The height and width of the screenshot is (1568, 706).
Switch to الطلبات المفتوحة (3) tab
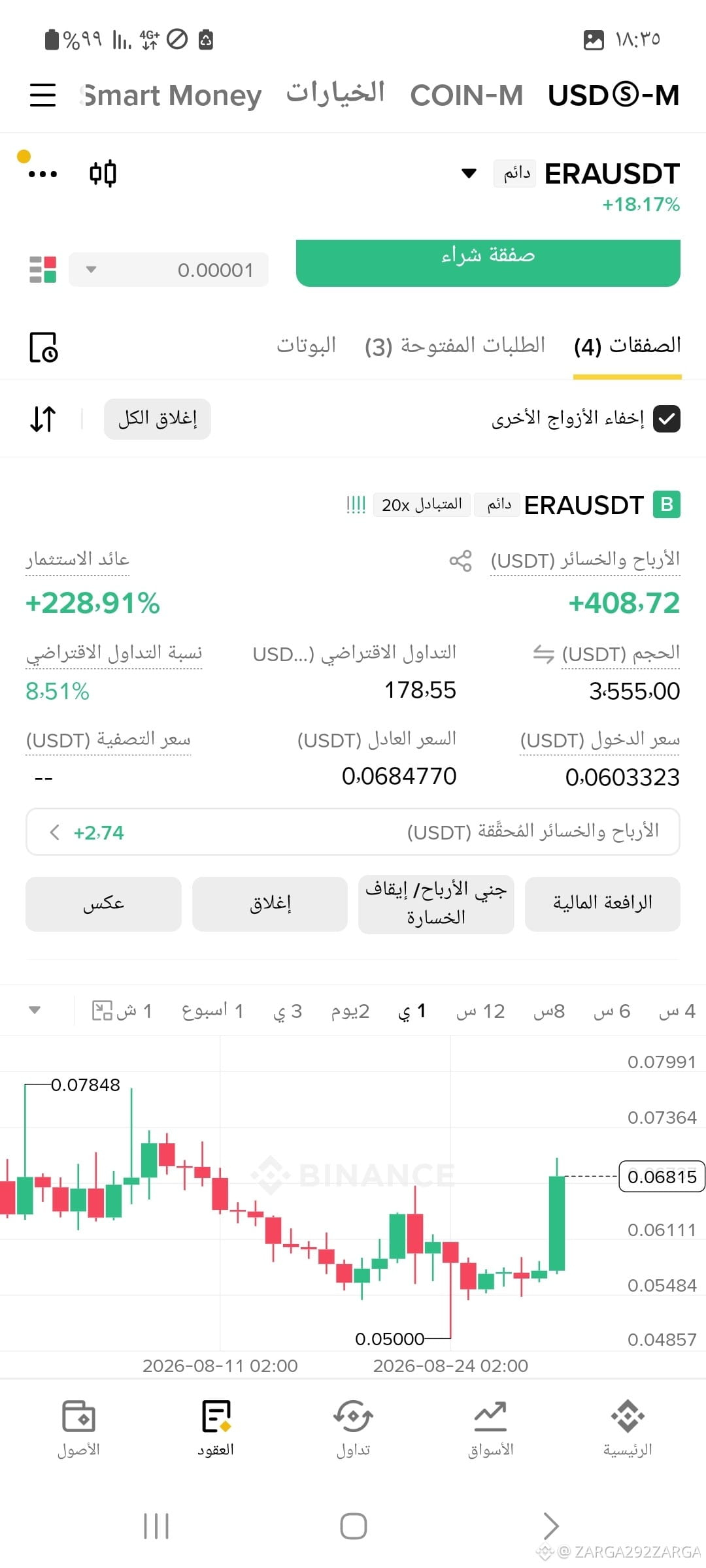click(455, 346)
